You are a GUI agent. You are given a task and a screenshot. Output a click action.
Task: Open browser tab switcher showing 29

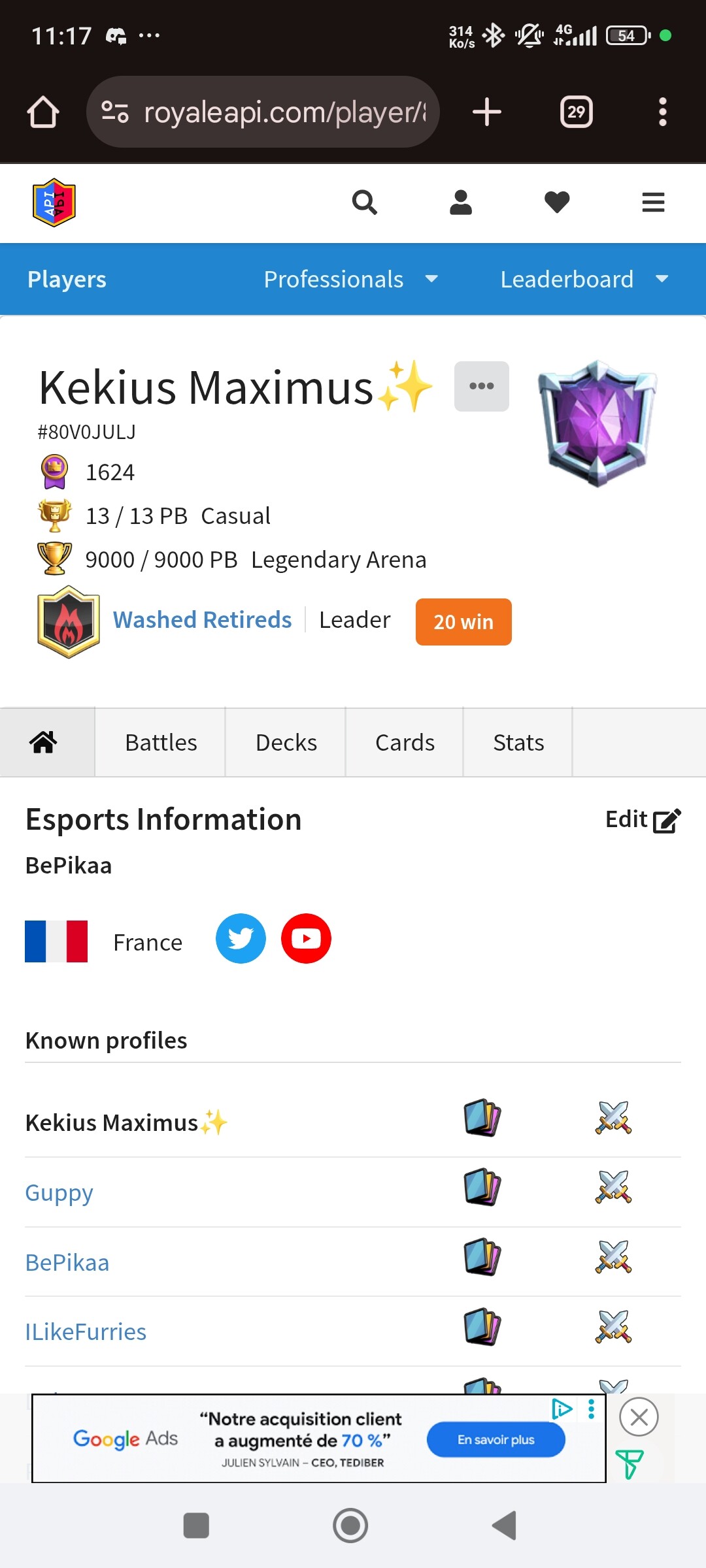pyautogui.click(x=576, y=112)
